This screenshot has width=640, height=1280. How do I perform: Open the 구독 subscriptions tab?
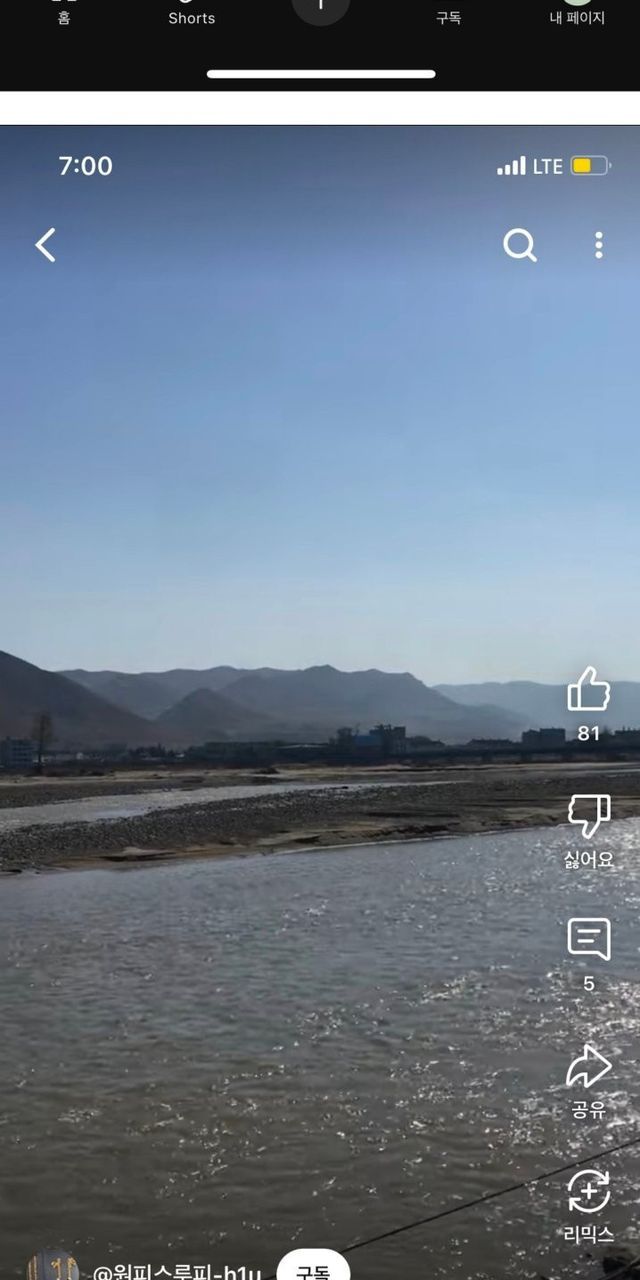pyautogui.click(x=448, y=14)
